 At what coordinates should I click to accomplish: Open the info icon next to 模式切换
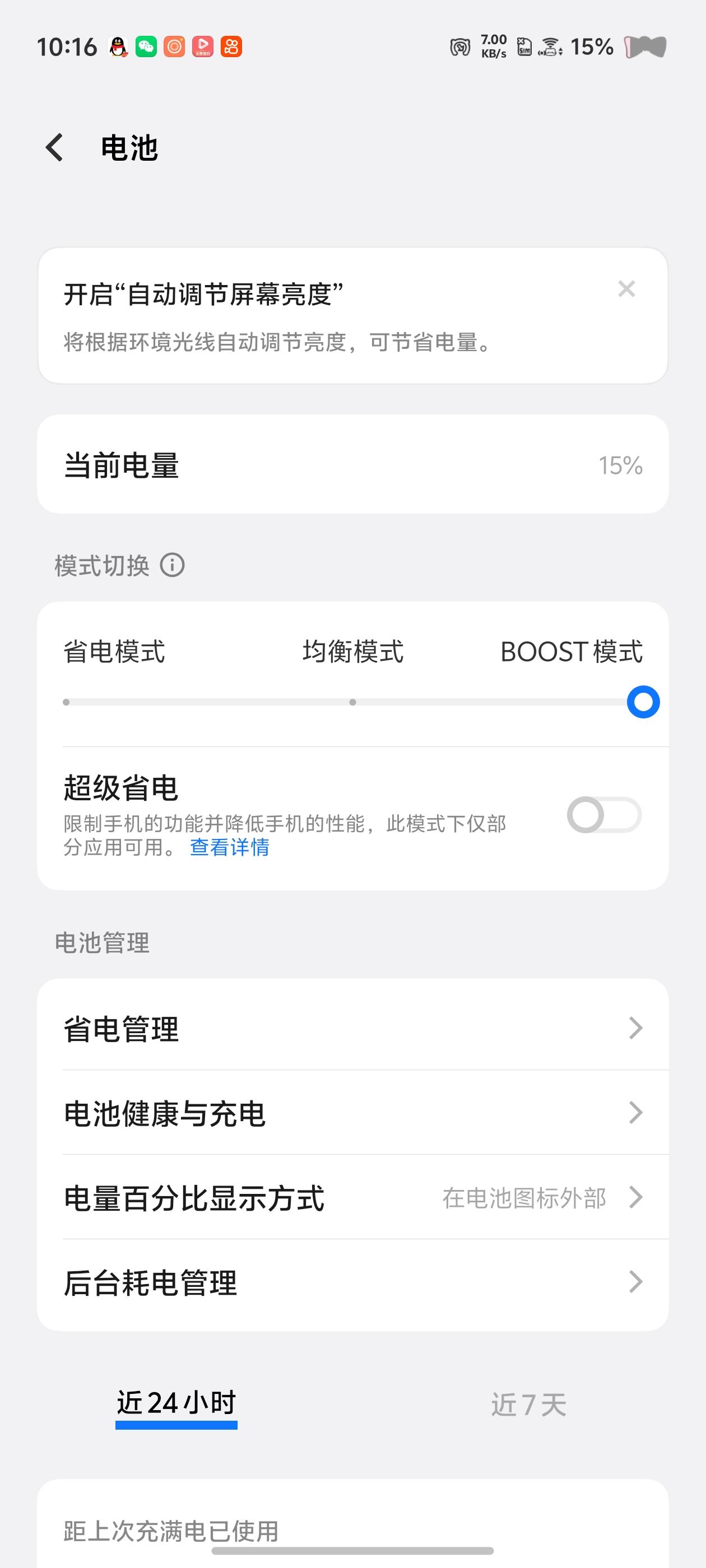[173, 566]
